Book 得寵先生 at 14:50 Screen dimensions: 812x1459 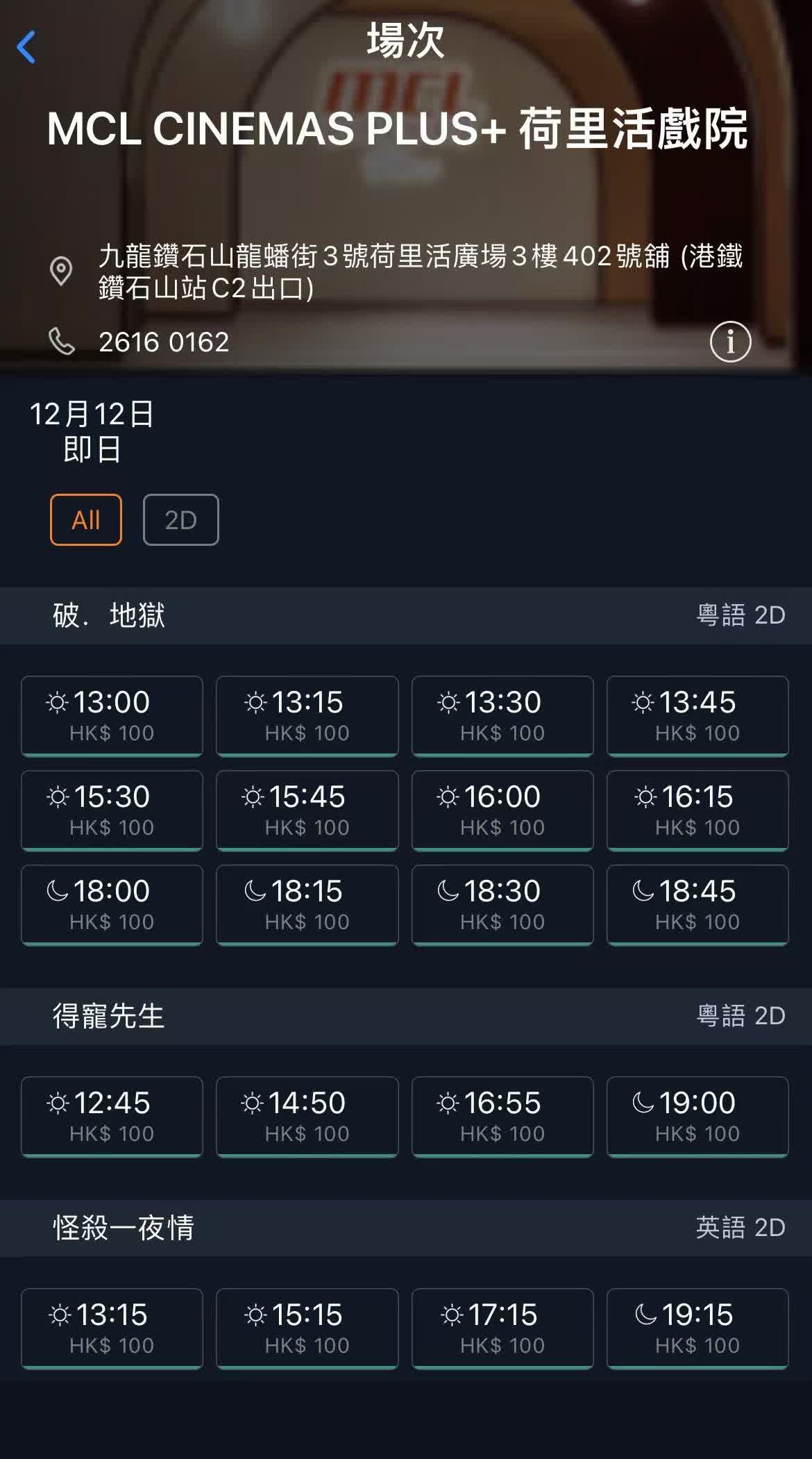(307, 1117)
